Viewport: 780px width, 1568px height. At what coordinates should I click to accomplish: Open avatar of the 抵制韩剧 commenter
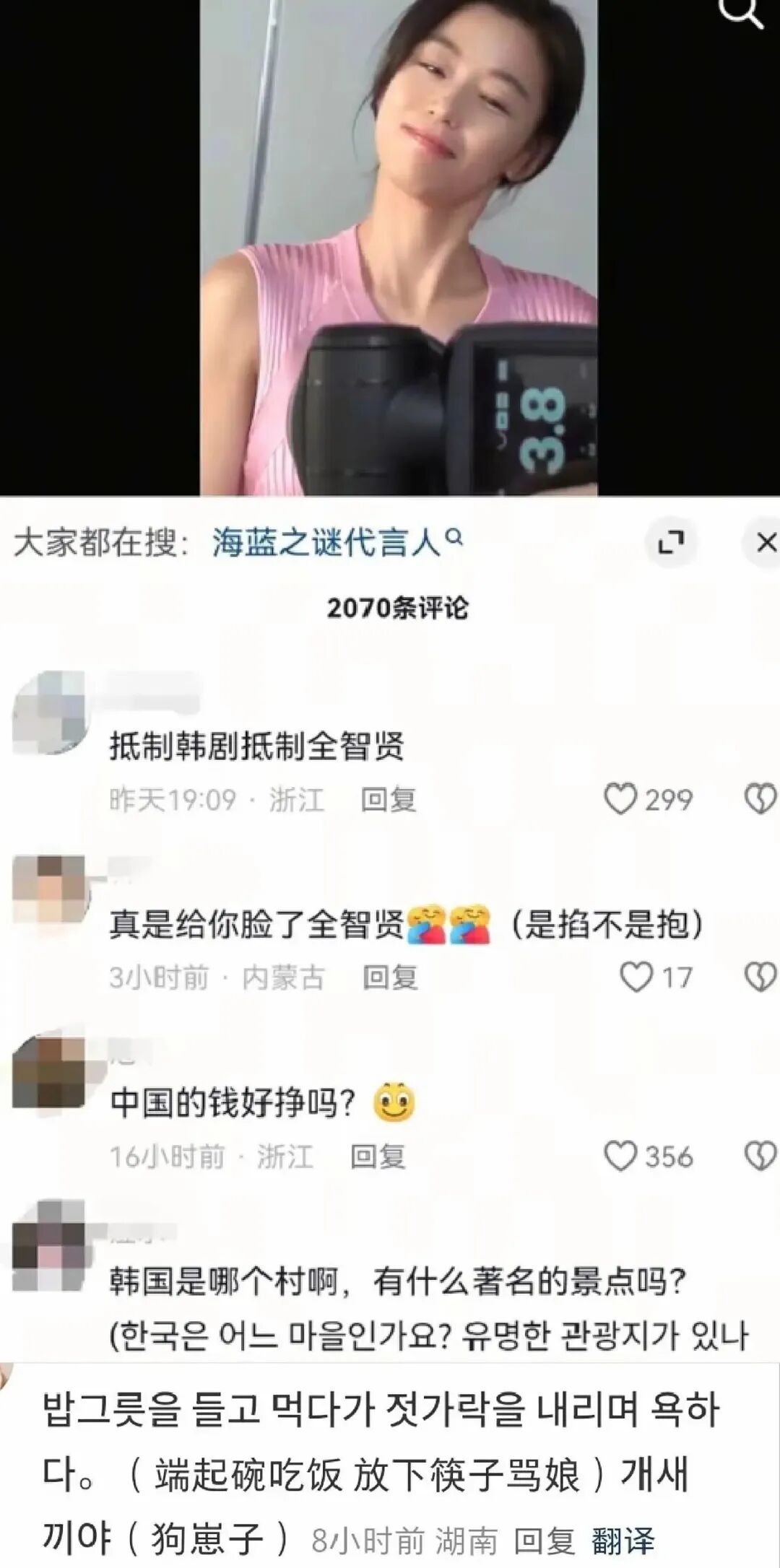[x=49, y=713]
